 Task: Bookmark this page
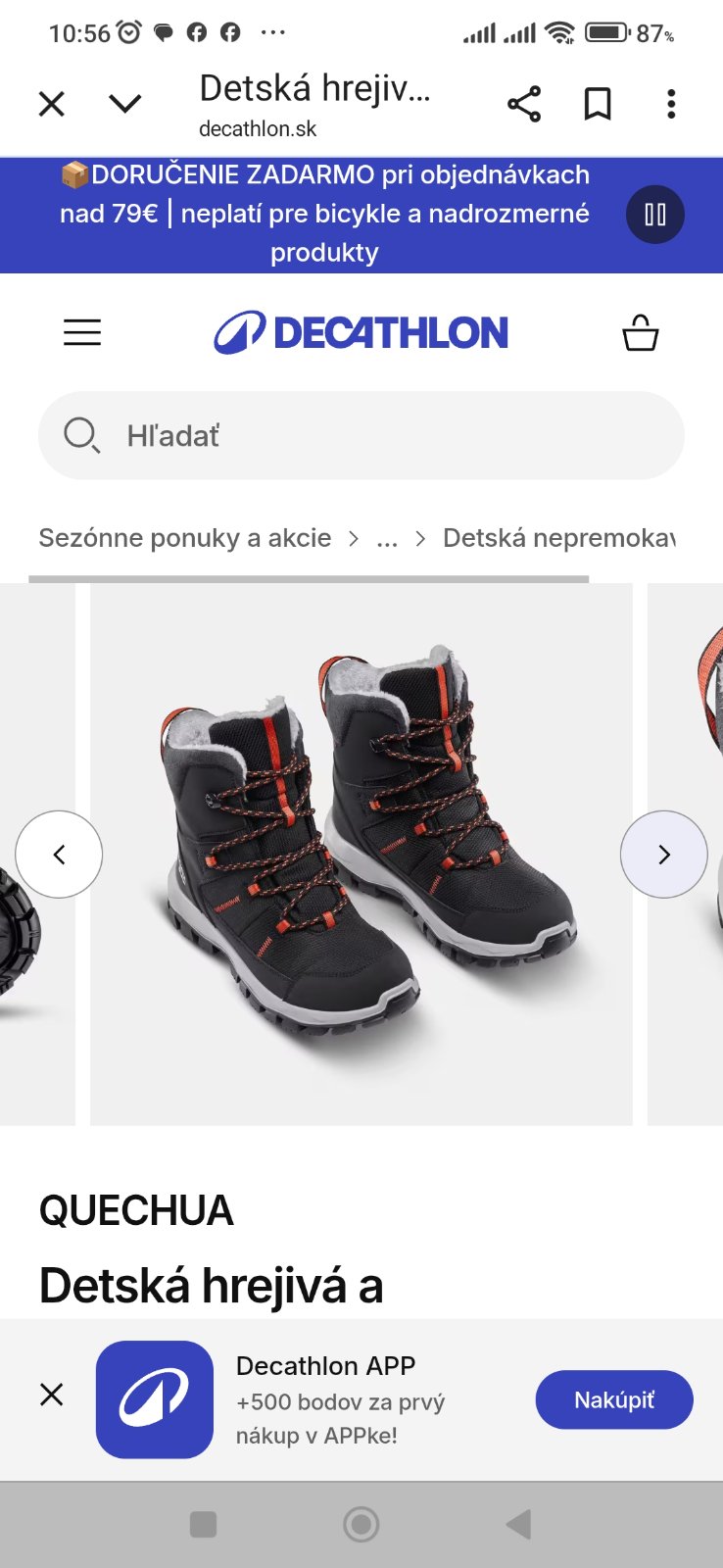(598, 104)
